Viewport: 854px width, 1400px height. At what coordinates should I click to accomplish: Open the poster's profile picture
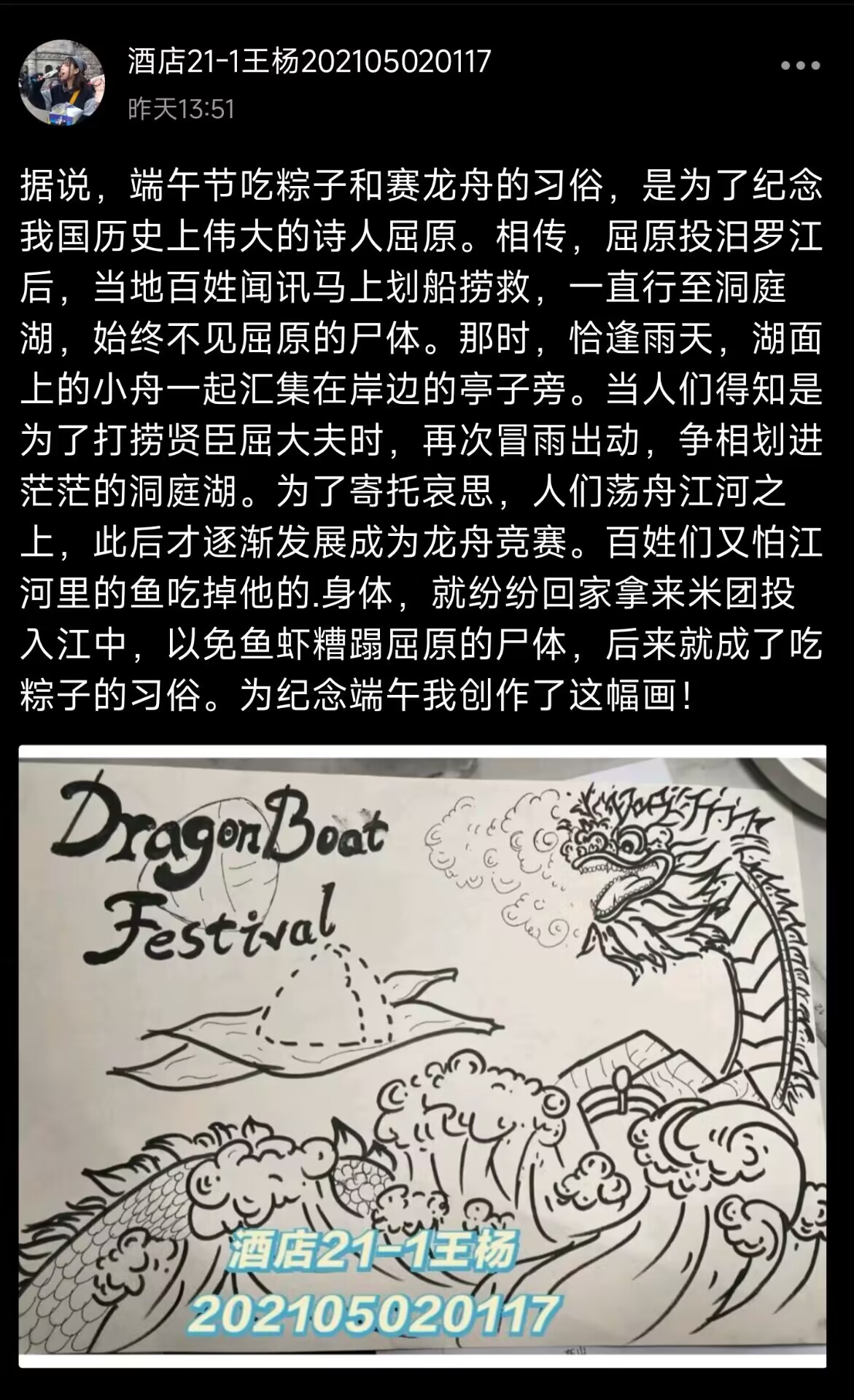point(62,82)
